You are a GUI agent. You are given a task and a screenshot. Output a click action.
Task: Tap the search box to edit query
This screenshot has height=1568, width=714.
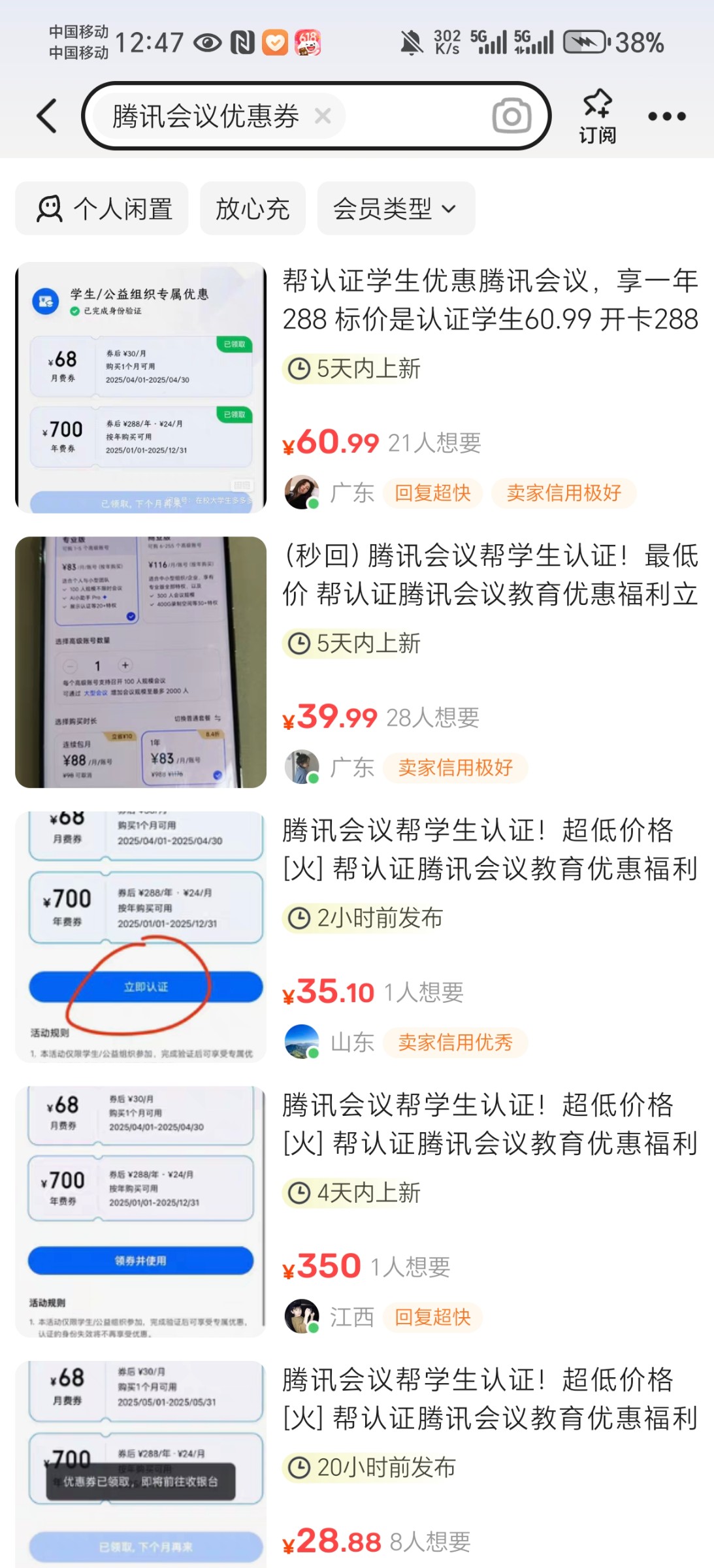pos(405,116)
